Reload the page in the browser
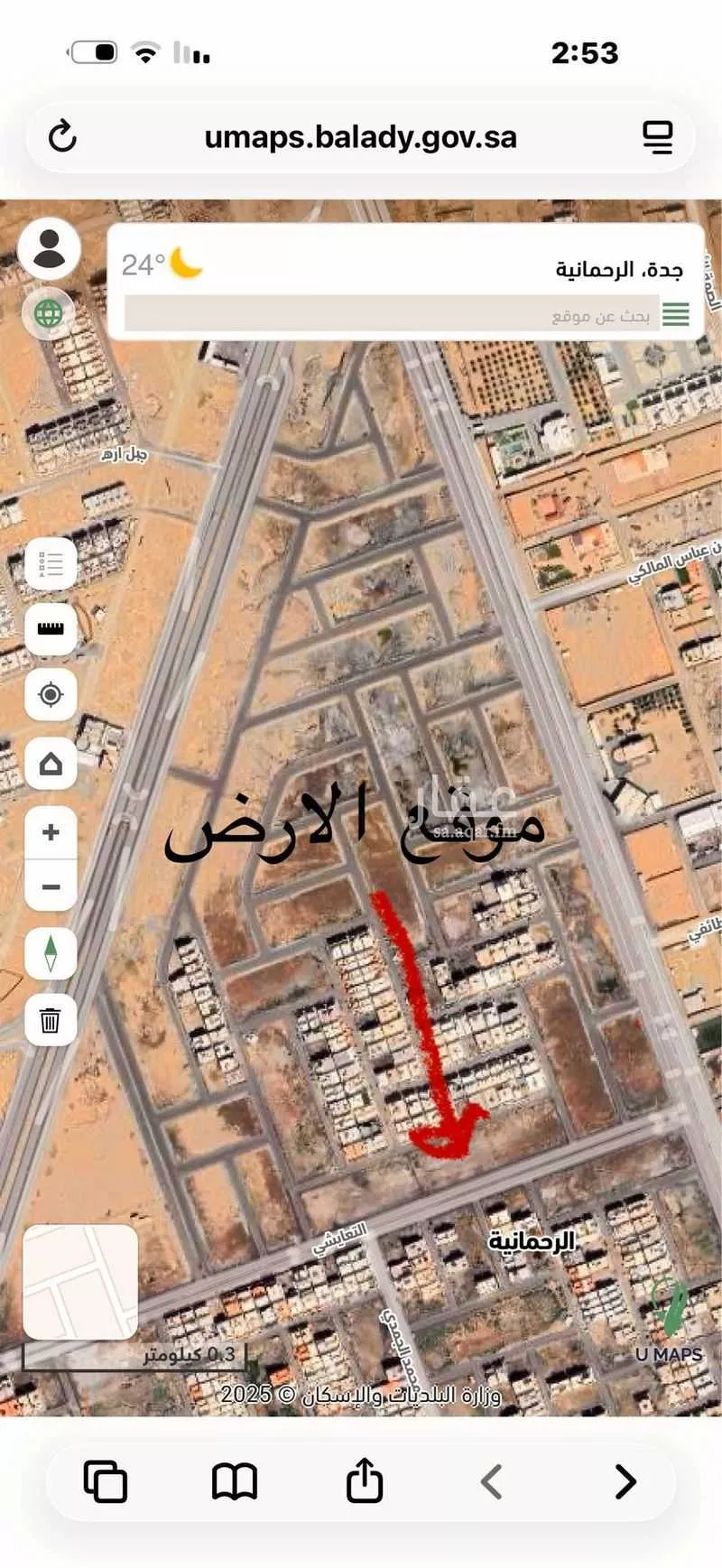 [62, 137]
